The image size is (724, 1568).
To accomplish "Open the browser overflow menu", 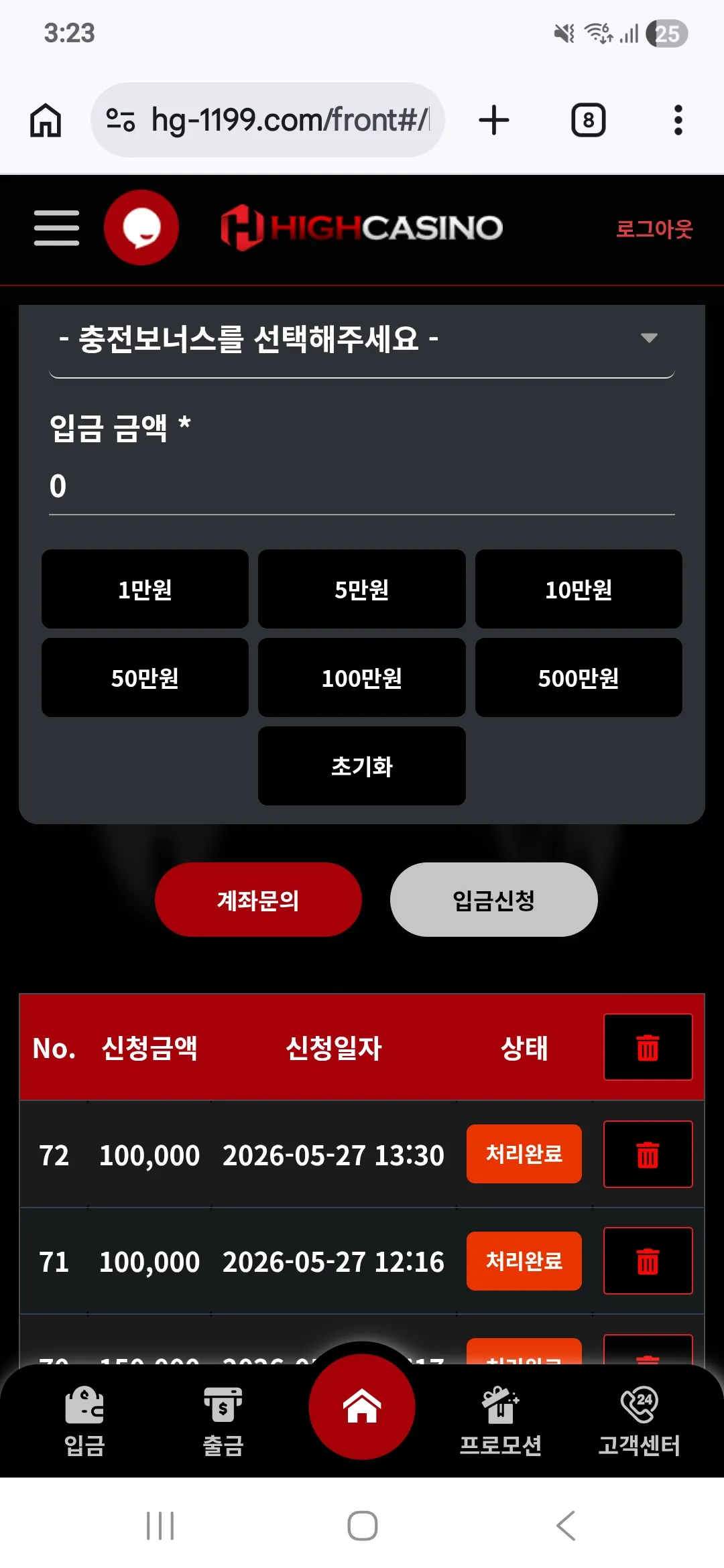I will (x=678, y=120).
